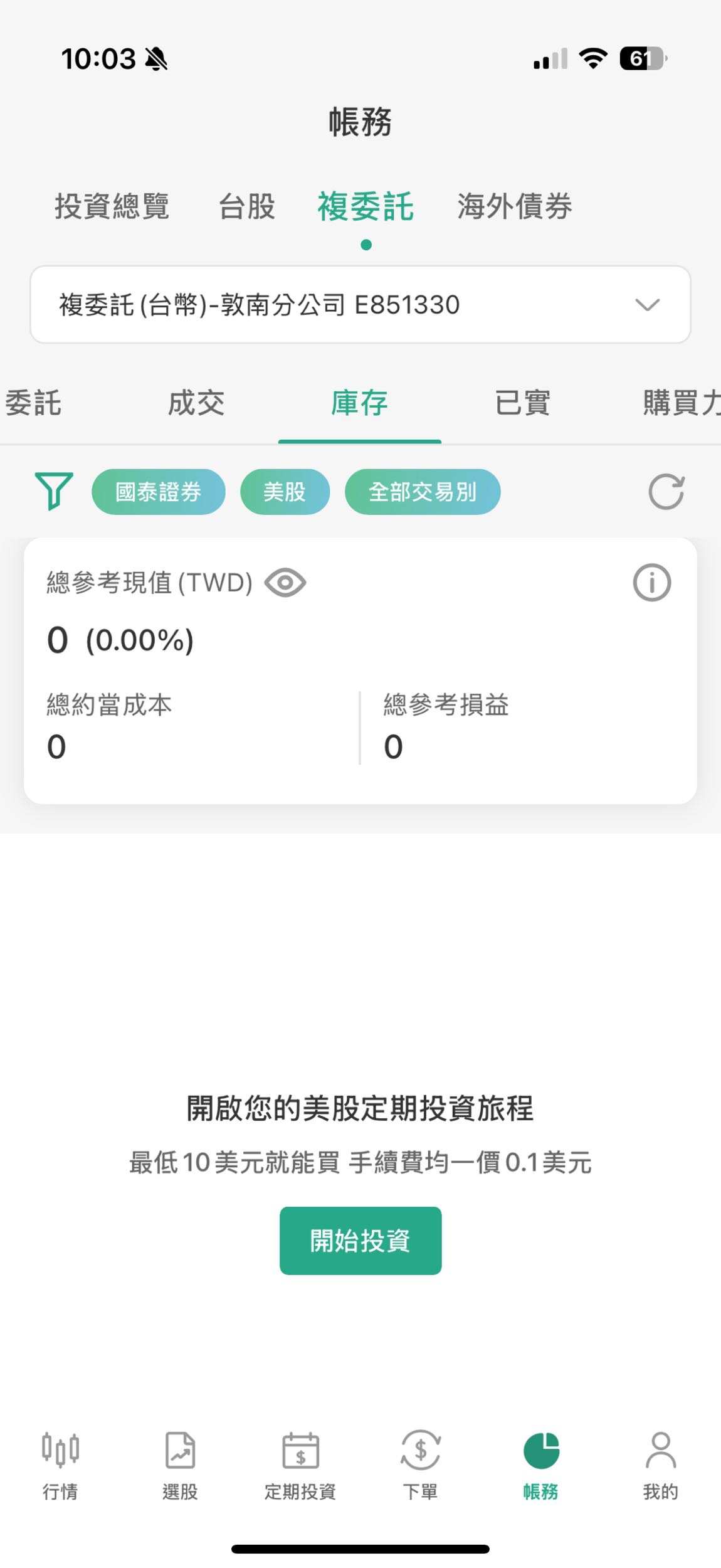
Task: Refresh the inventory list
Action: click(667, 492)
